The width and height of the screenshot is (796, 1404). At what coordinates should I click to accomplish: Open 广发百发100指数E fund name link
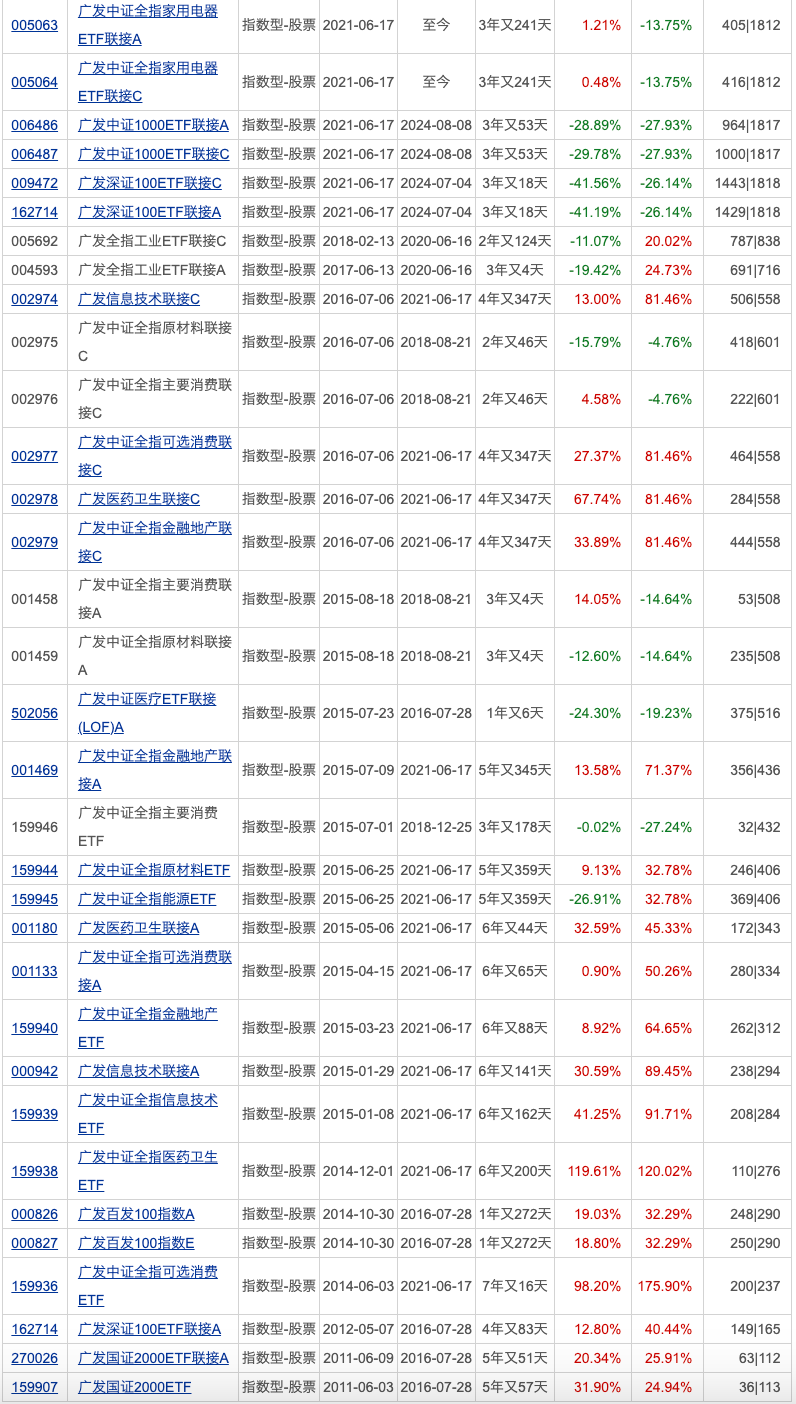(136, 1243)
